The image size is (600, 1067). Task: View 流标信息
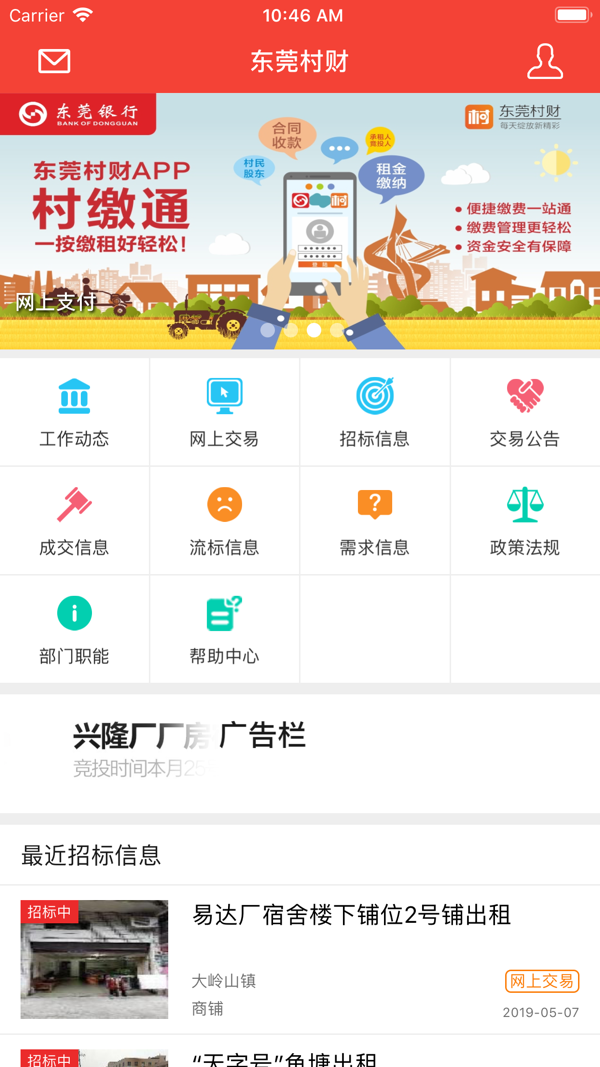(224, 521)
